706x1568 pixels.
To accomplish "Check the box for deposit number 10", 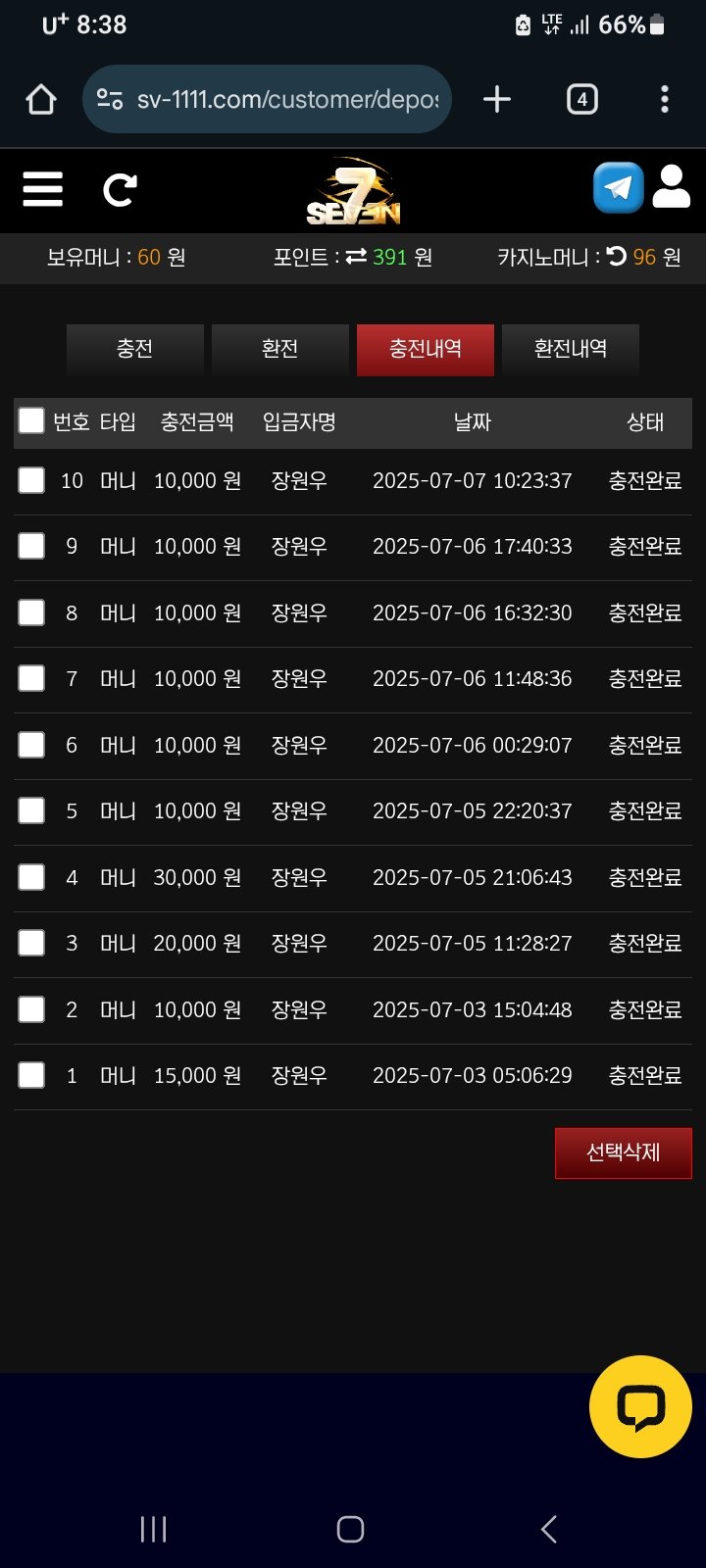I will tap(31, 480).
